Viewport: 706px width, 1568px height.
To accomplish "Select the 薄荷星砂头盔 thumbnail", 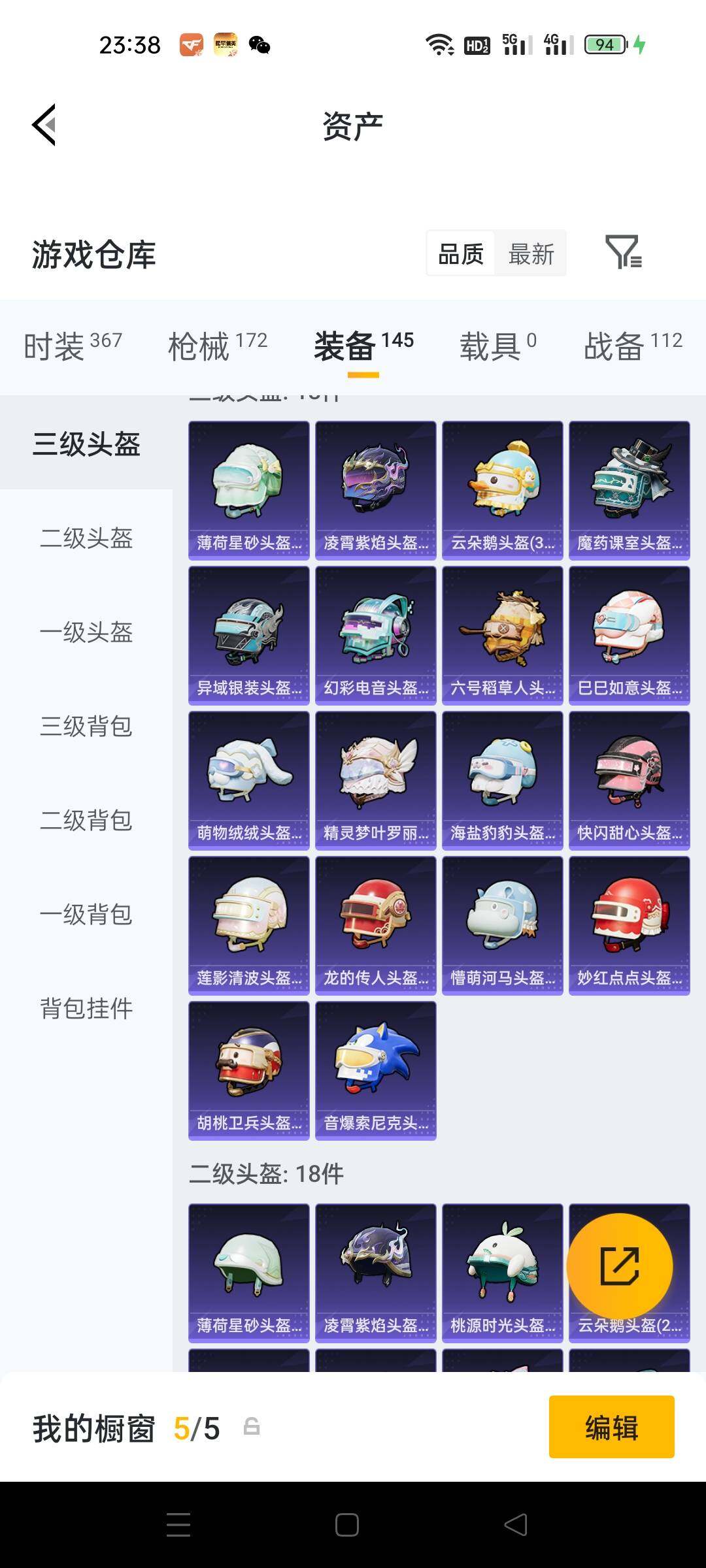I will pyautogui.click(x=248, y=490).
